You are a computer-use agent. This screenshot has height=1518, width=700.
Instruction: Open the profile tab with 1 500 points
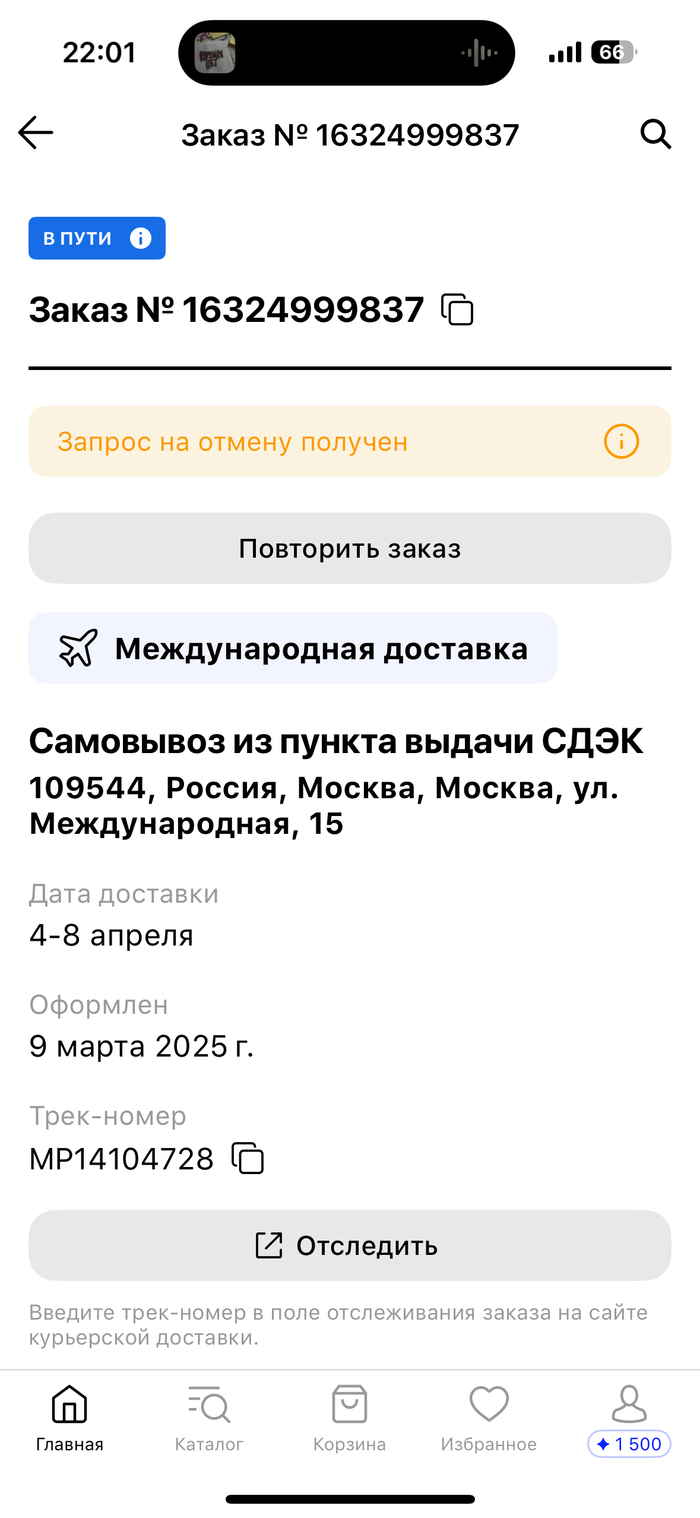click(629, 1419)
